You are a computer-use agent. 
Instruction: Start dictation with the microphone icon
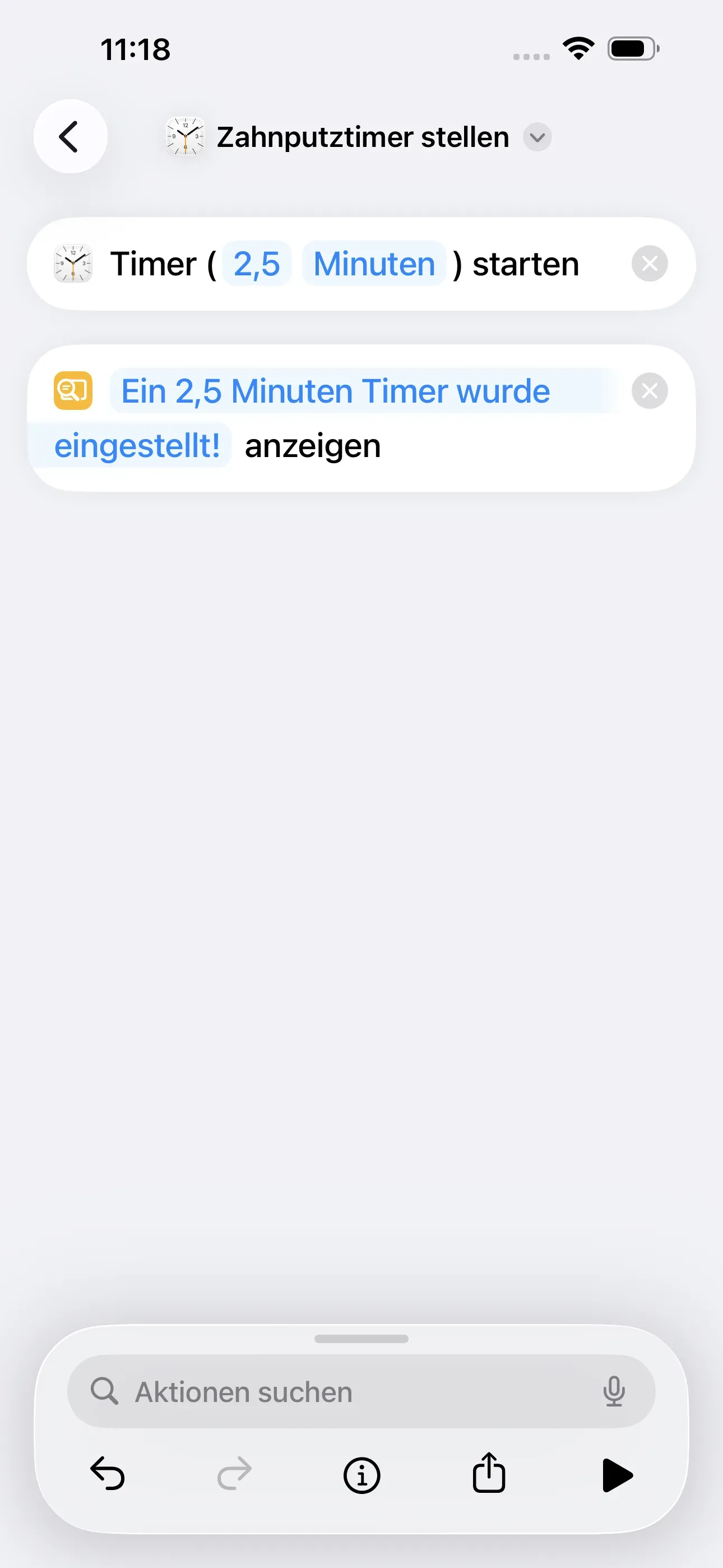pos(615,1391)
